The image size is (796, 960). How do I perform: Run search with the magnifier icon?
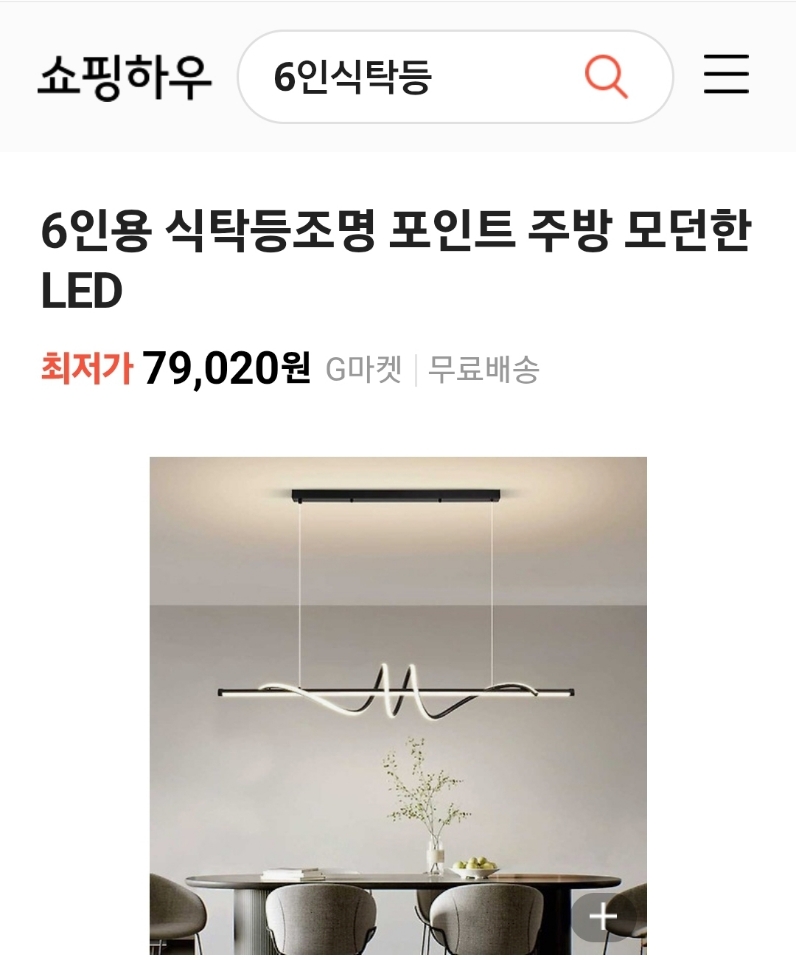point(605,77)
